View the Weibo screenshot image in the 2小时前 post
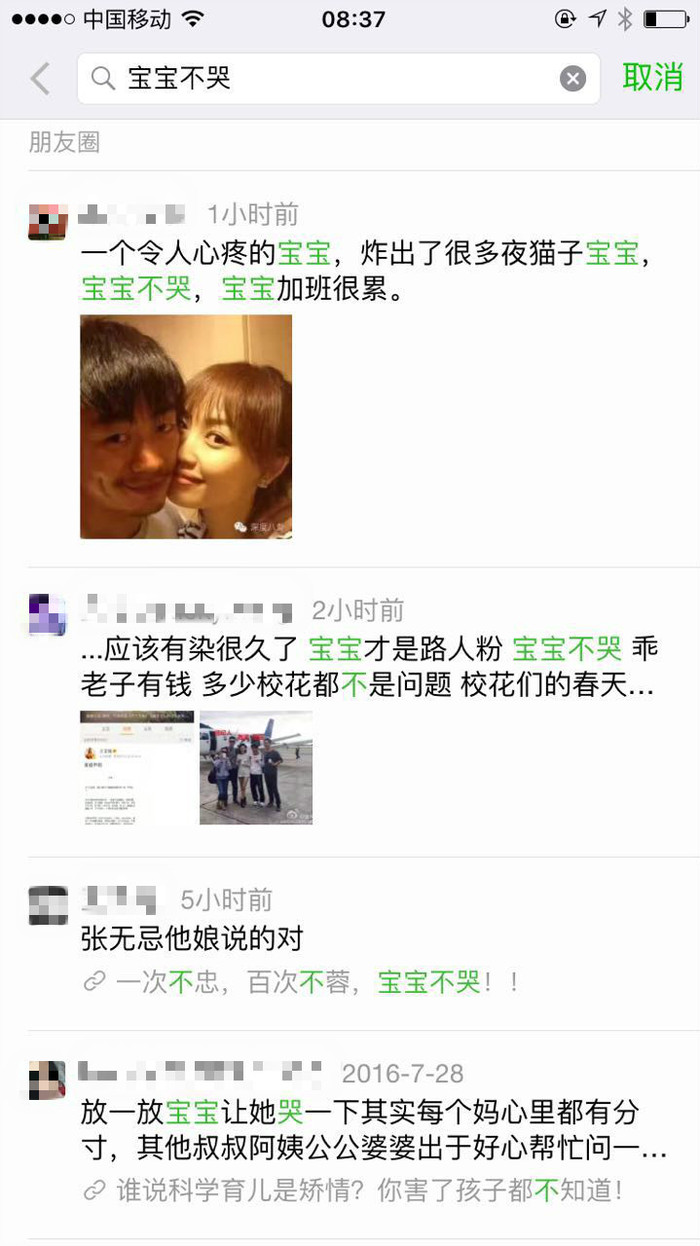The width and height of the screenshot is (700, 1246). [x=137, y=767]
